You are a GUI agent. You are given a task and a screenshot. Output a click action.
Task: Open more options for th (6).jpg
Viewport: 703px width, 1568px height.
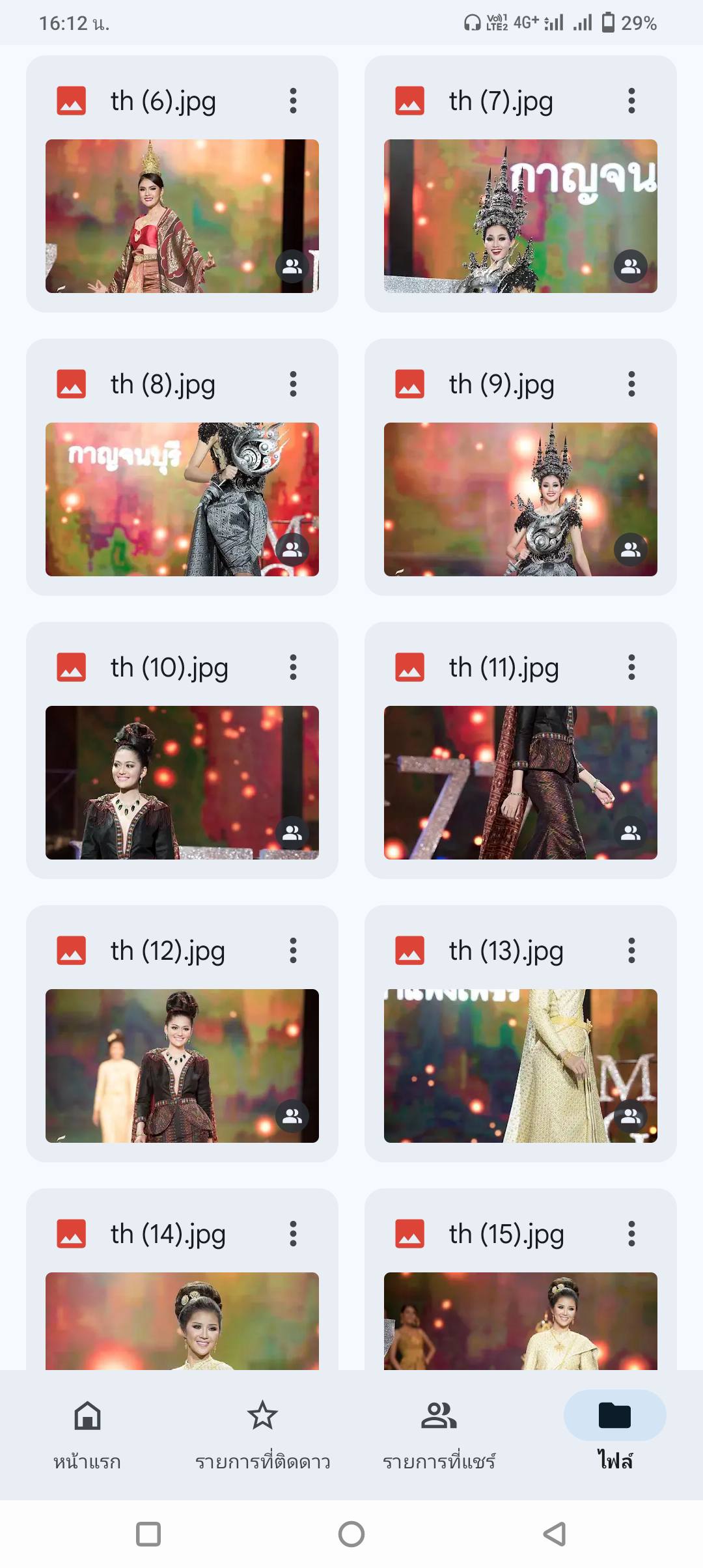pyautogui.click(x=293, y=101)
